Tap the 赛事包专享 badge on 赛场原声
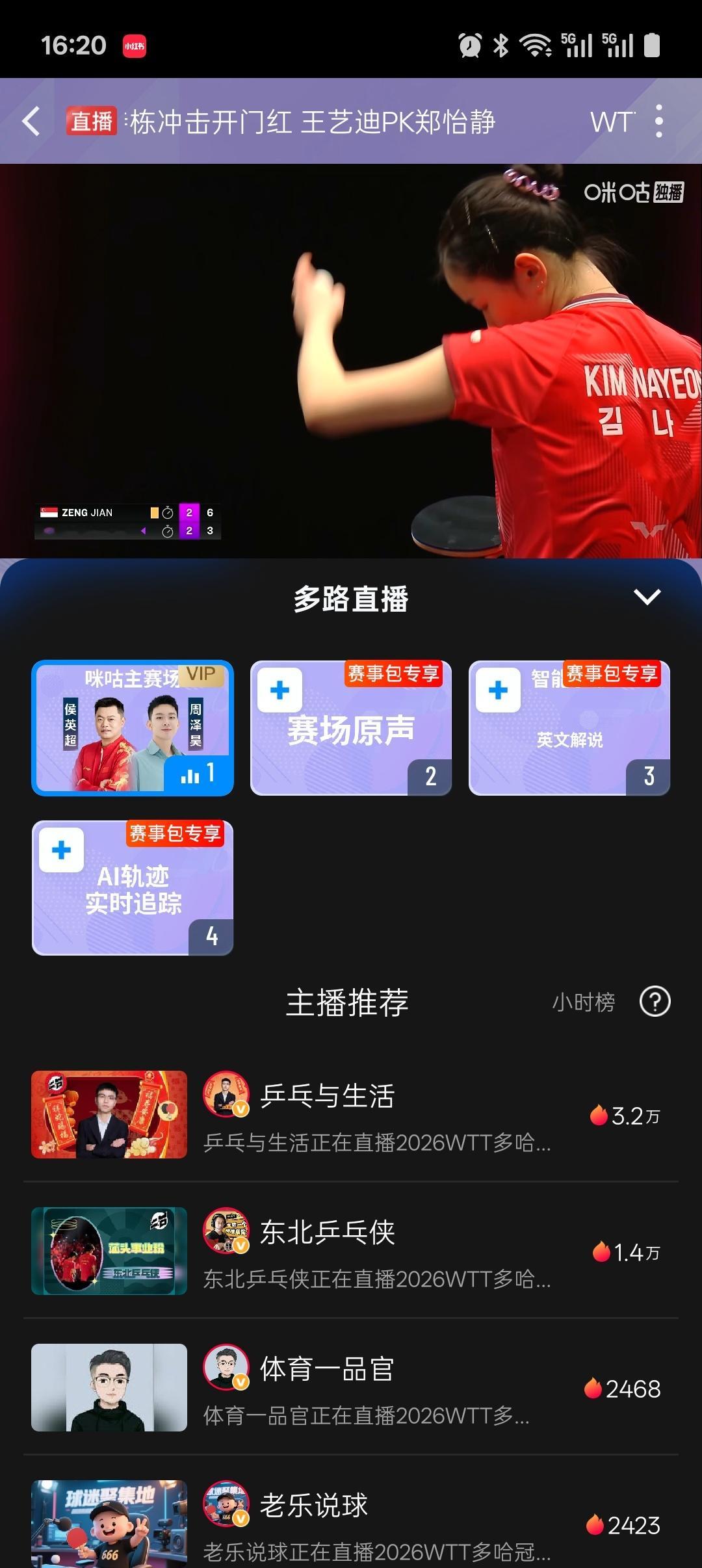This screenshot has width=702, height=1568. [x=393, y=676]
